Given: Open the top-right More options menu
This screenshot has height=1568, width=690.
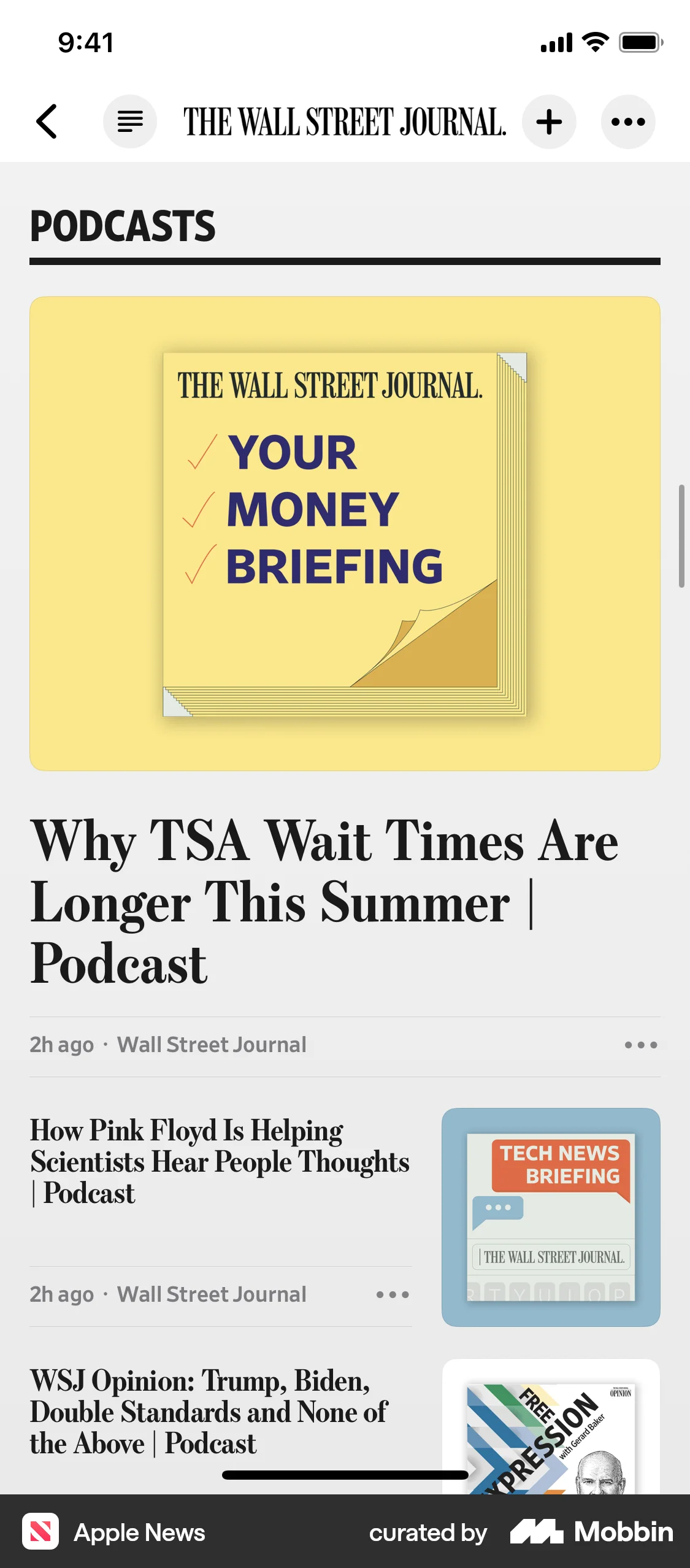Looking at the screenshot, I should coord(627,121).
